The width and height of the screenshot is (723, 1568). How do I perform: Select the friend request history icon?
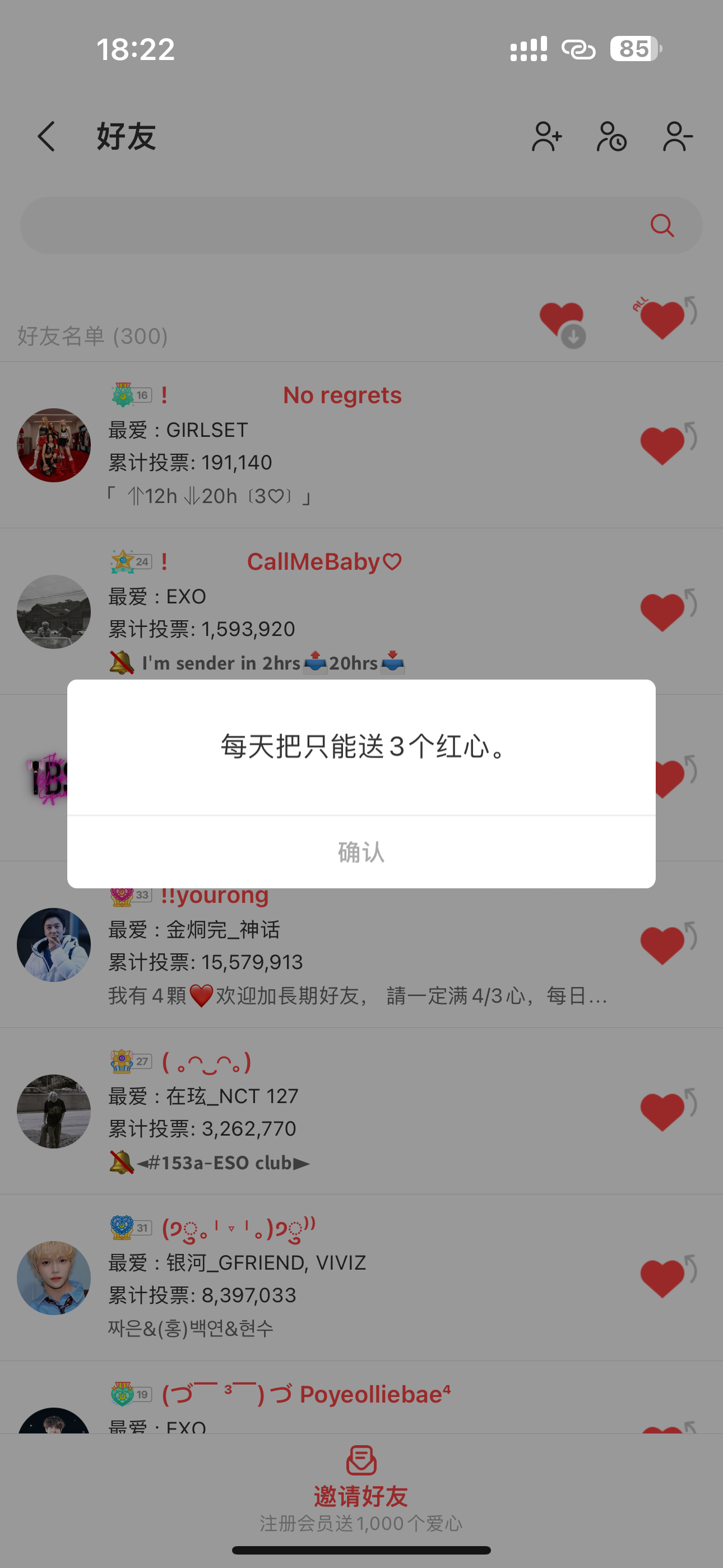pos(611,137)
